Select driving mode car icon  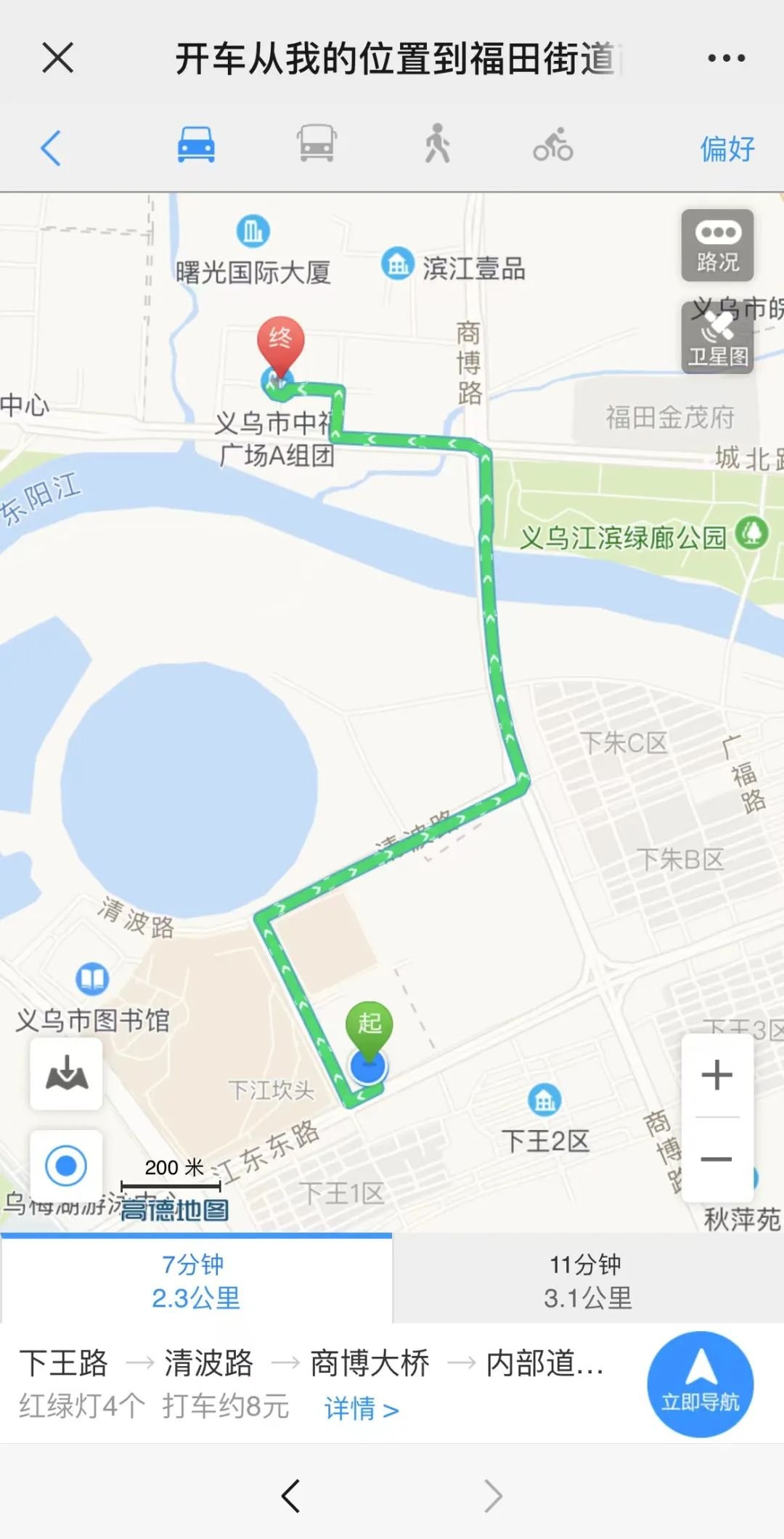(x=196, y=145)
